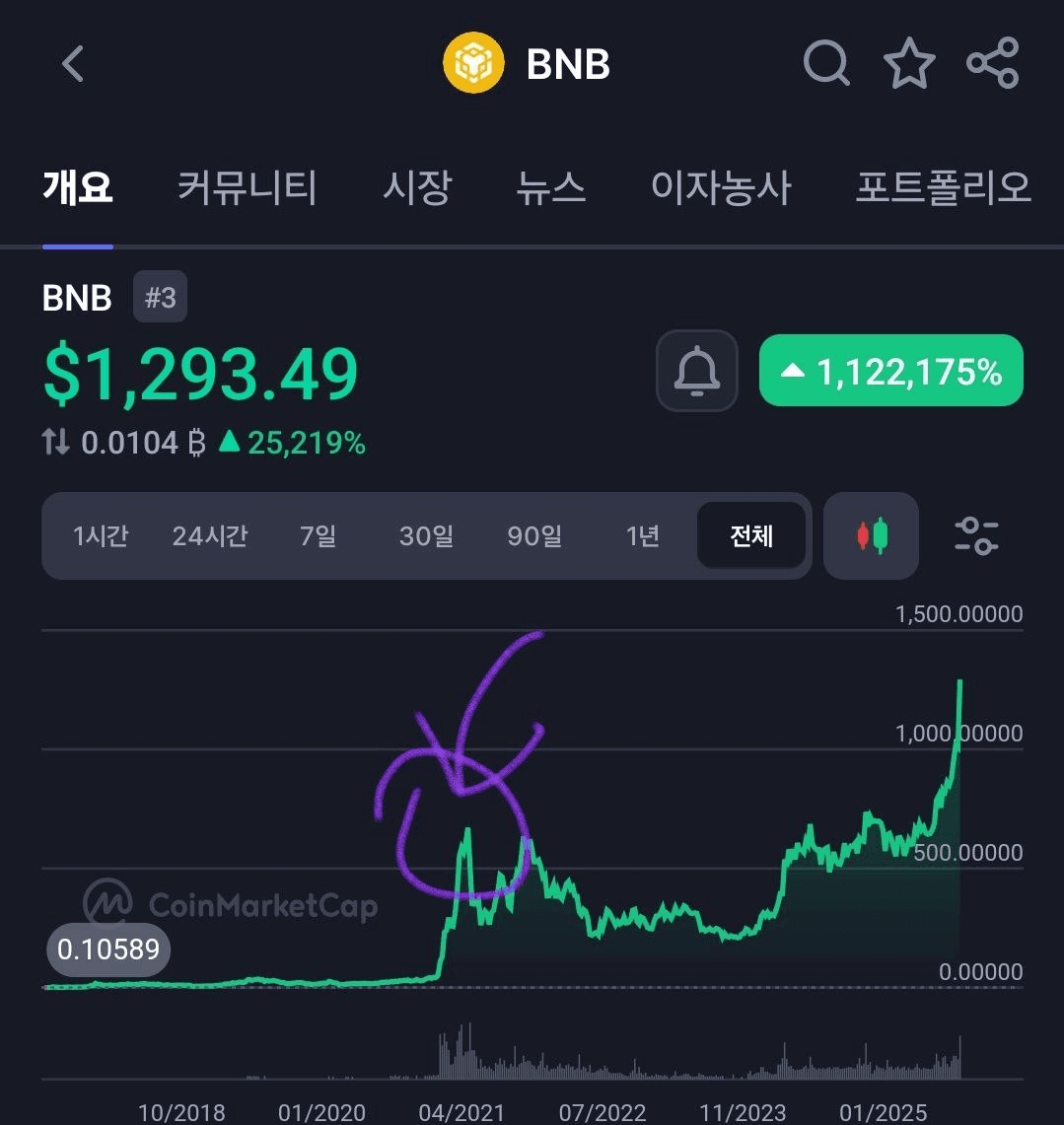Open search with the magnifier icon
This screenshot has width=1064, height=1125.
(825, 64)
